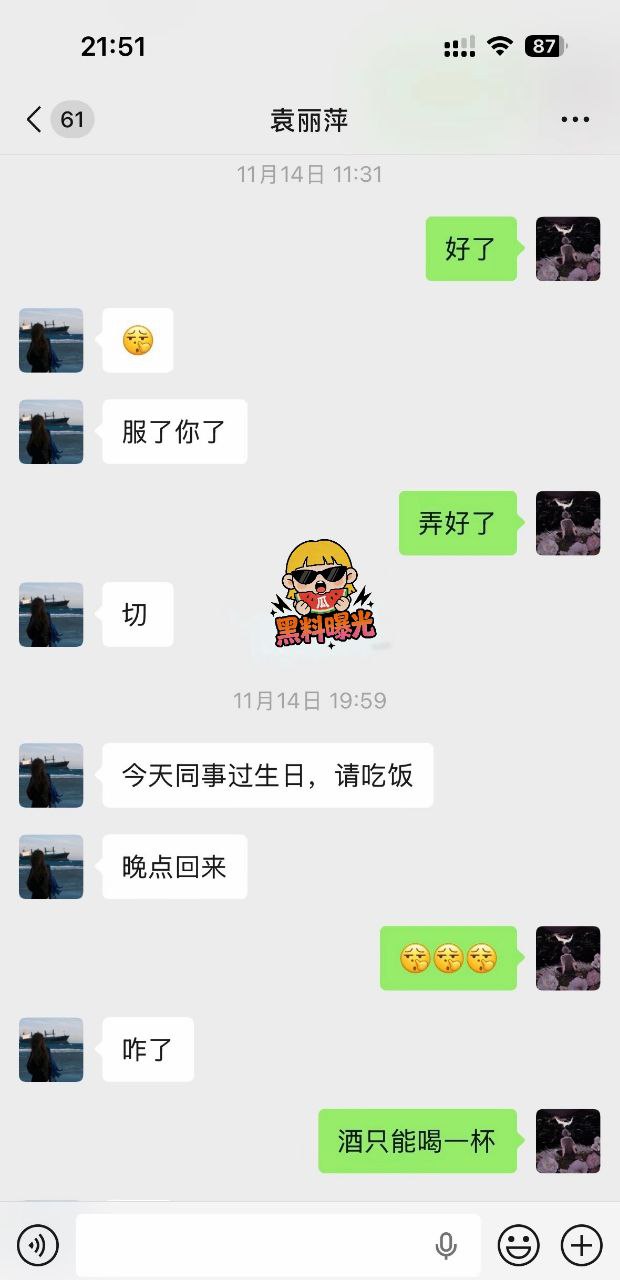
Task: View my avatar beside "酒只能喝一杯"
Action: [568, 1141]
